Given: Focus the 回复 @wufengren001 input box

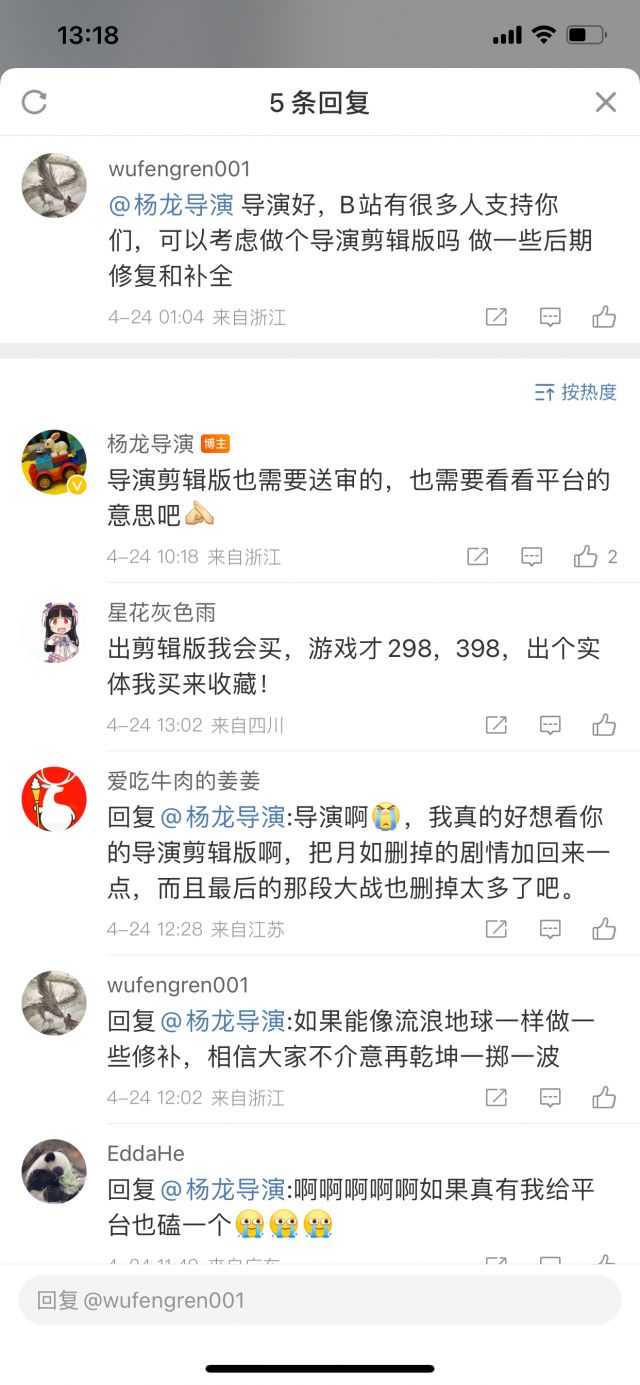Looking at the screenshot, I should [x=320, y=1300].
